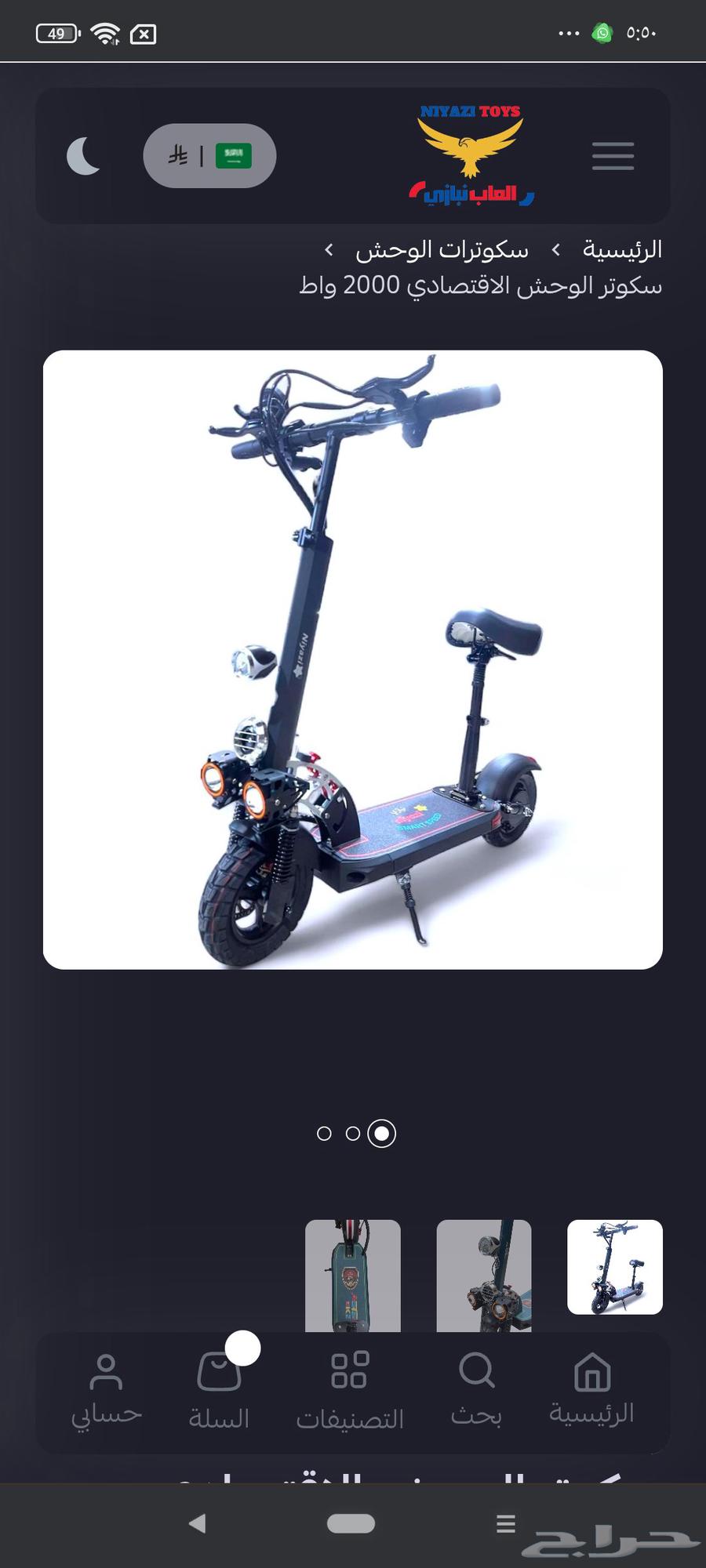Select the full scooter thumbnail
706x1568 pixels.
click(x=614, y=1266)
